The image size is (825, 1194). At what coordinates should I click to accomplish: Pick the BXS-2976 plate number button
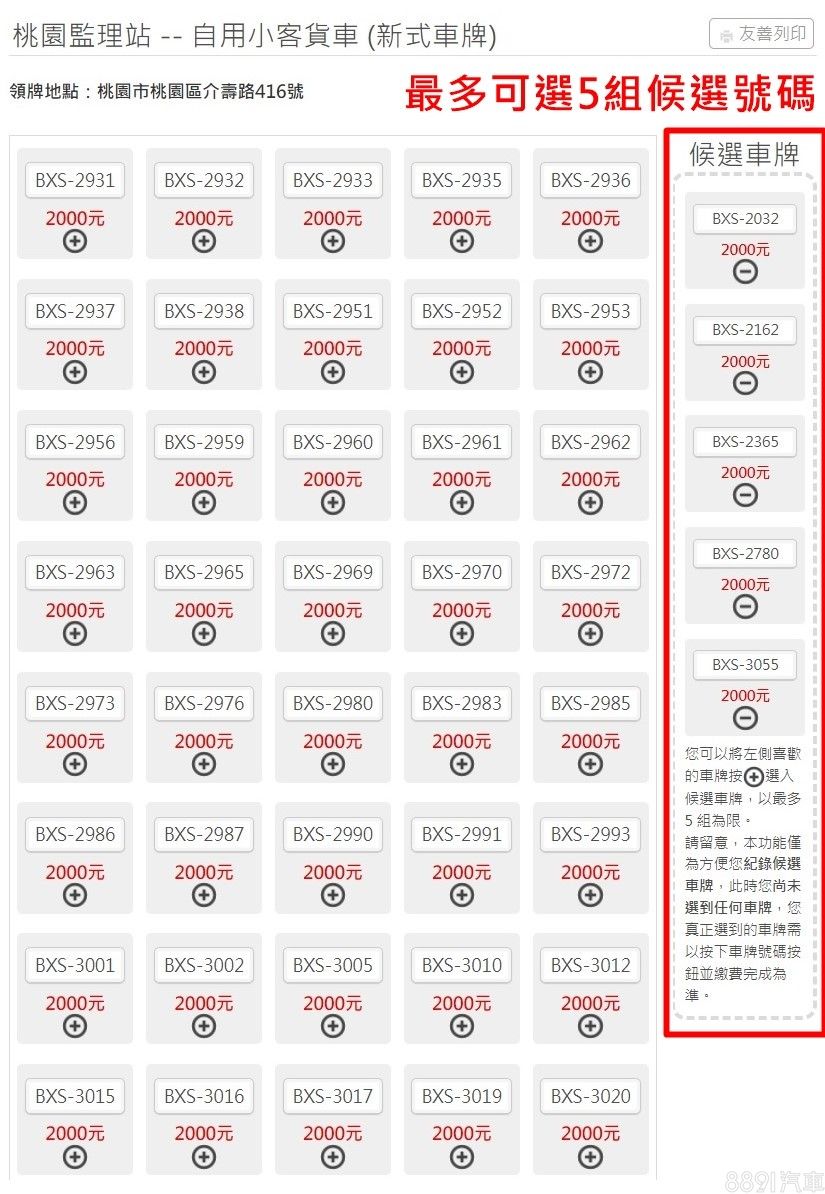click(204, 703)
